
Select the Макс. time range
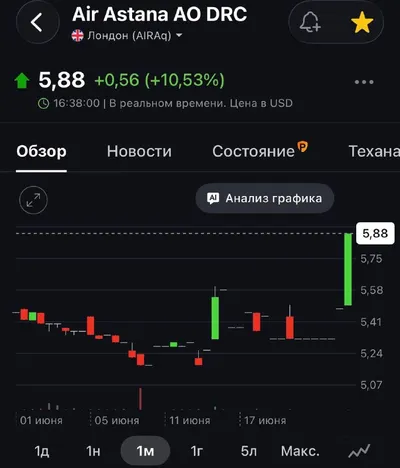[x=300, y=451]
